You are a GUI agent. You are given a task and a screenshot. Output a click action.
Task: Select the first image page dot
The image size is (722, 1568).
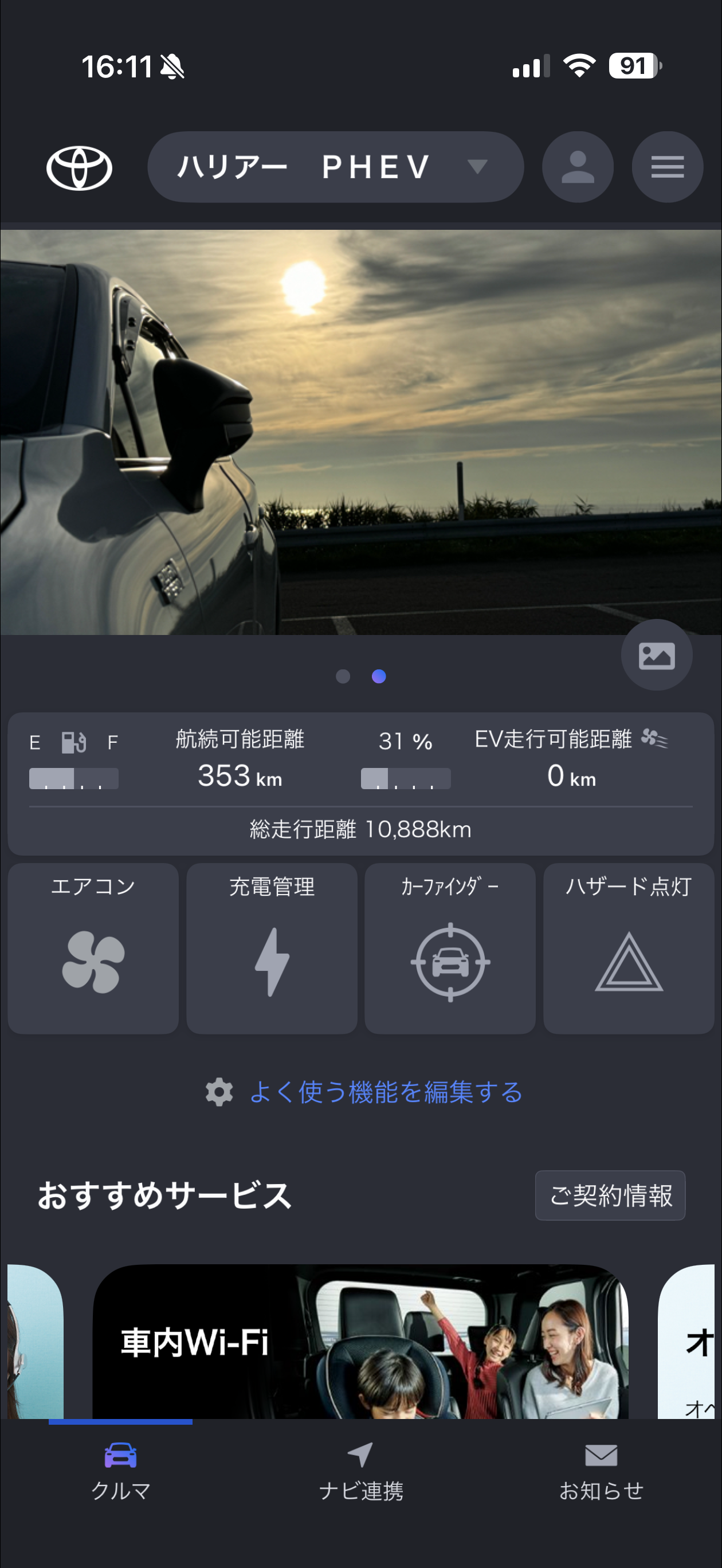coord(343,676)
